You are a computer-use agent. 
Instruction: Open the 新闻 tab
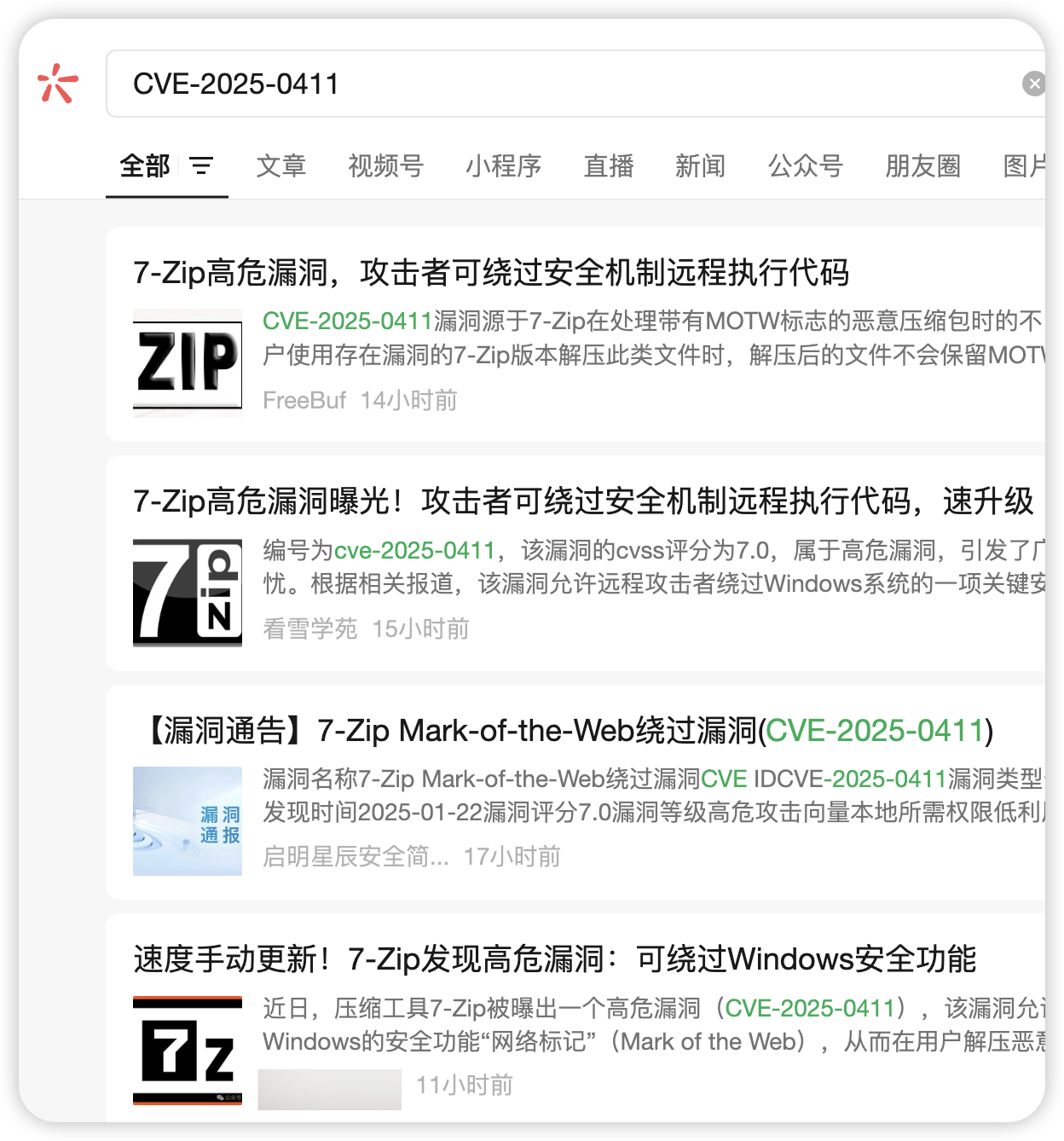click(x=700, y=167)
